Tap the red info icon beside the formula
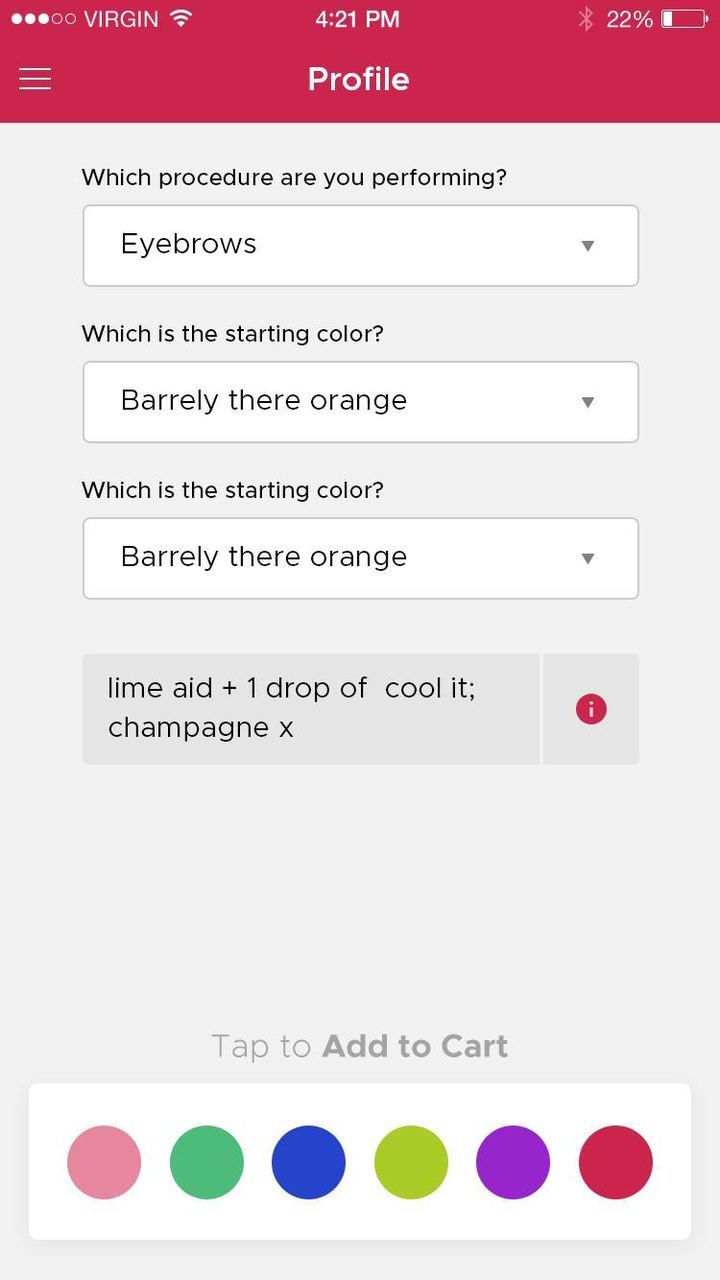 tap(590, 708)
